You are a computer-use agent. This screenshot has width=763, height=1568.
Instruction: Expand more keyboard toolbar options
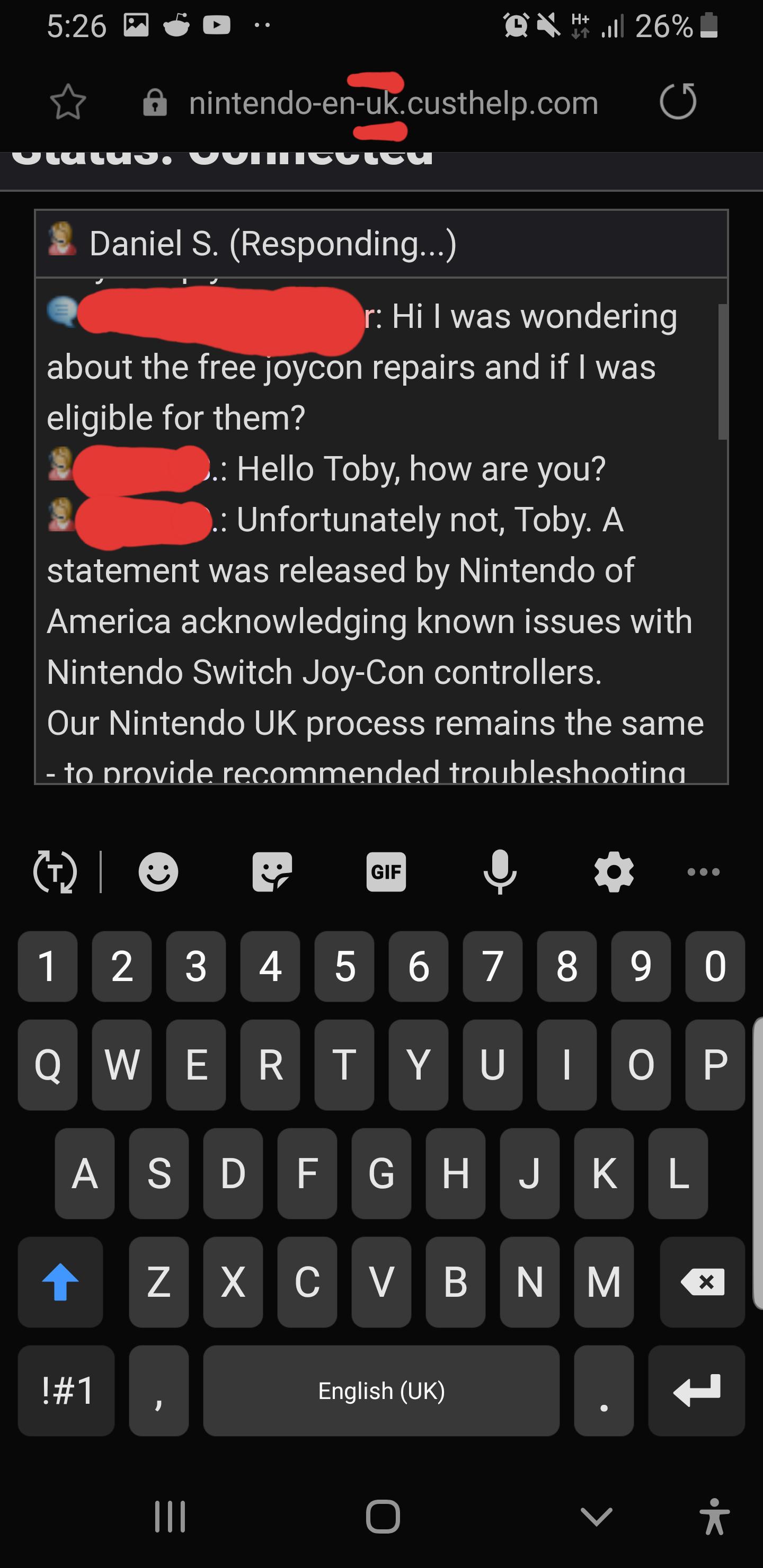click(703, 871)
